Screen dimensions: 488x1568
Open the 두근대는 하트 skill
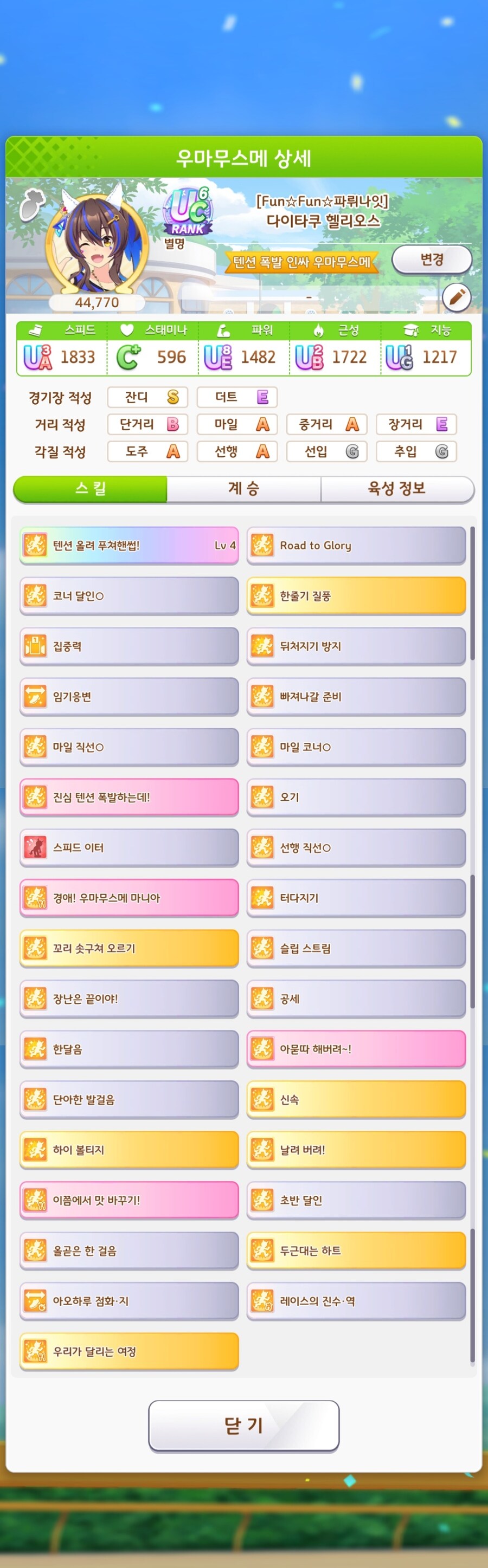click(x=356, y=1250)
